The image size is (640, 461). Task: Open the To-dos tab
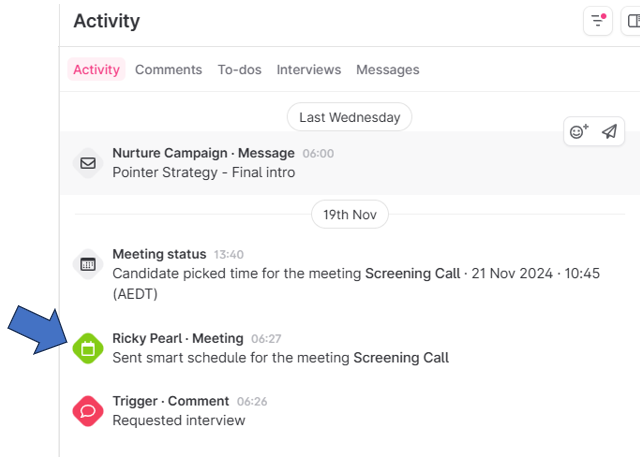(x=239, y=70)
